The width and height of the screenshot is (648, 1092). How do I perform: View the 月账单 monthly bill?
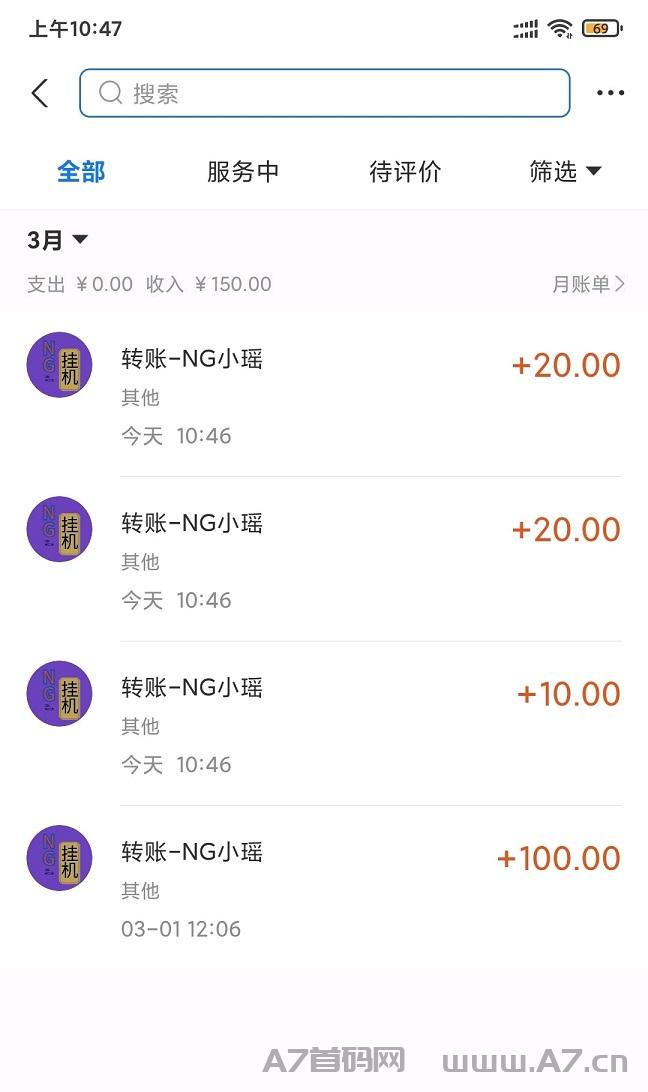pos(588,284)
